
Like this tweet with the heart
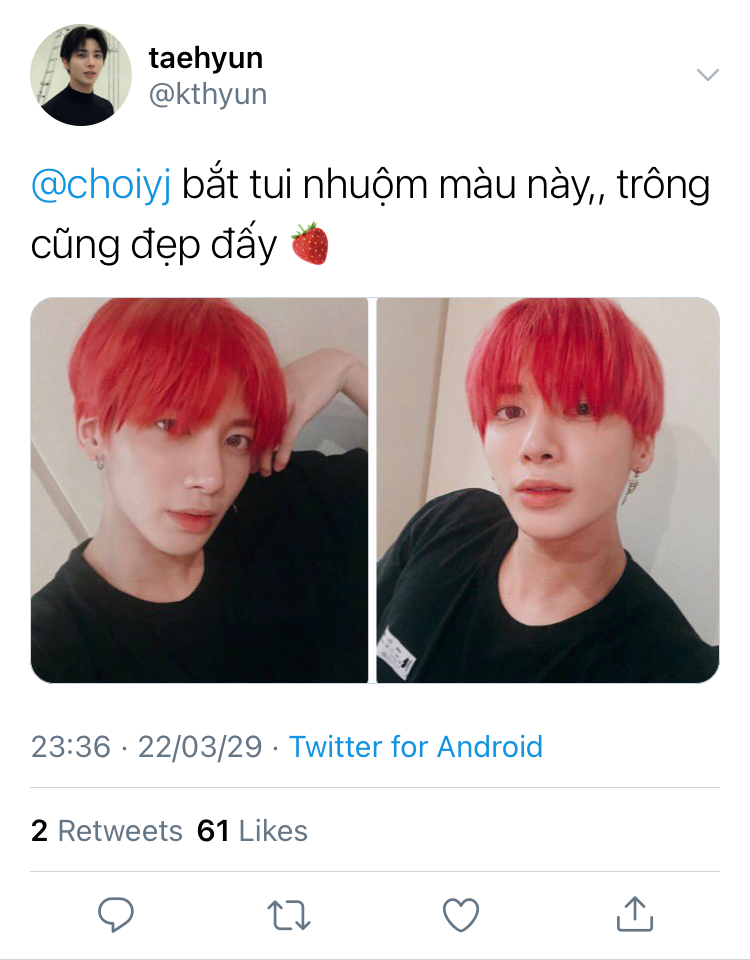[461, 914]
